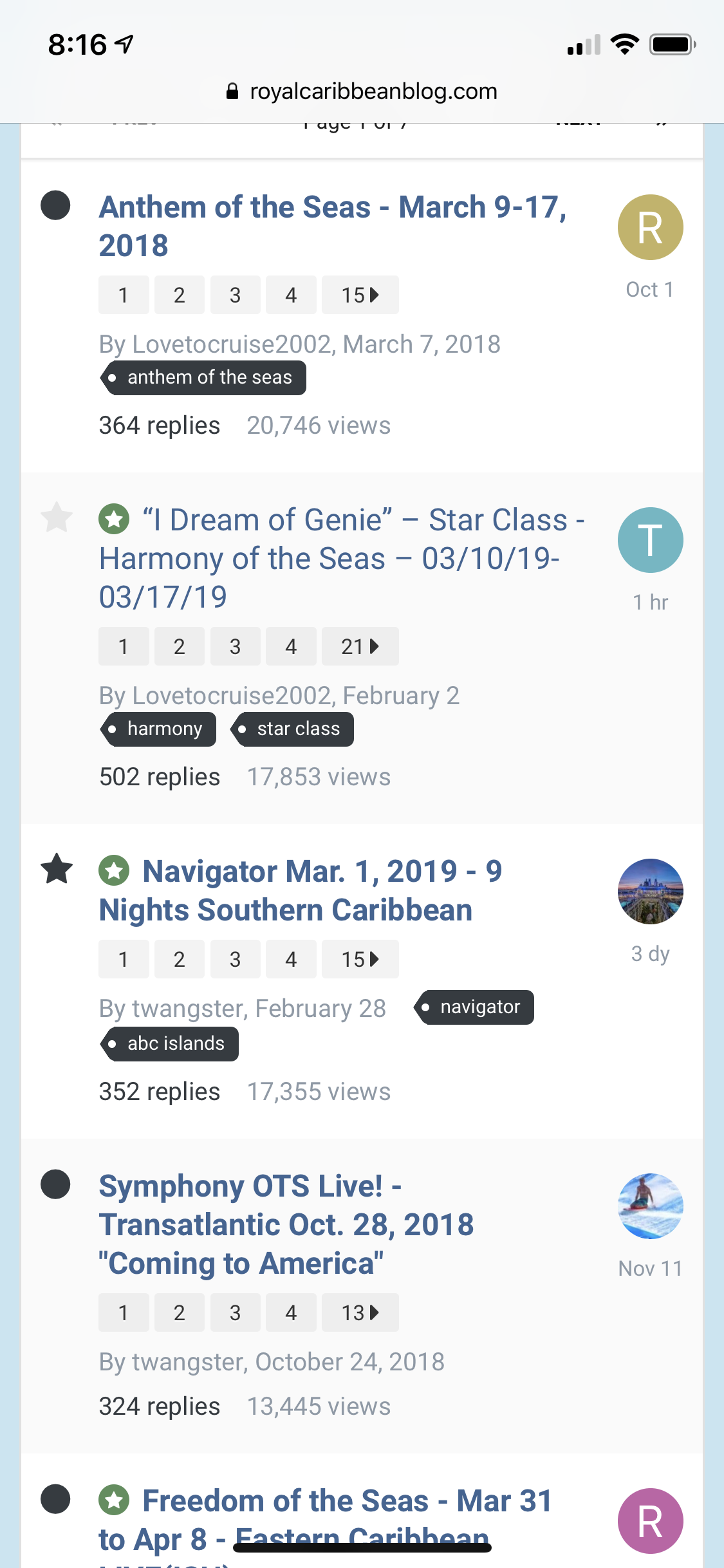Image resolution: width=724 pixels, height=1568 pixels.
Task: Jump to page 21 of Genie thread
Action: tap(360, 646)
